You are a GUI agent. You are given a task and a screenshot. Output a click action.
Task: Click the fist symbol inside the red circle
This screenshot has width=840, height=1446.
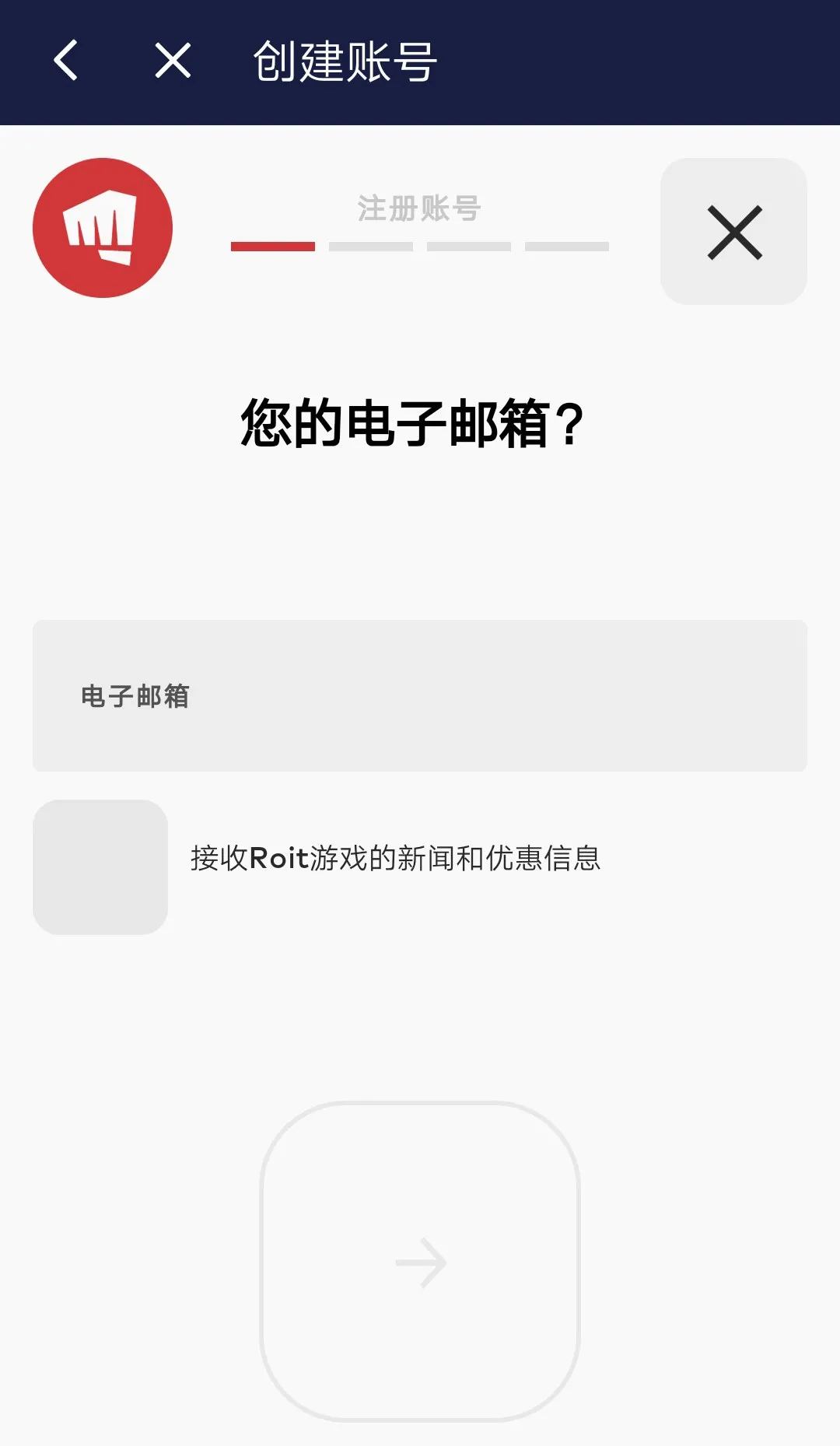pos(102,229)
